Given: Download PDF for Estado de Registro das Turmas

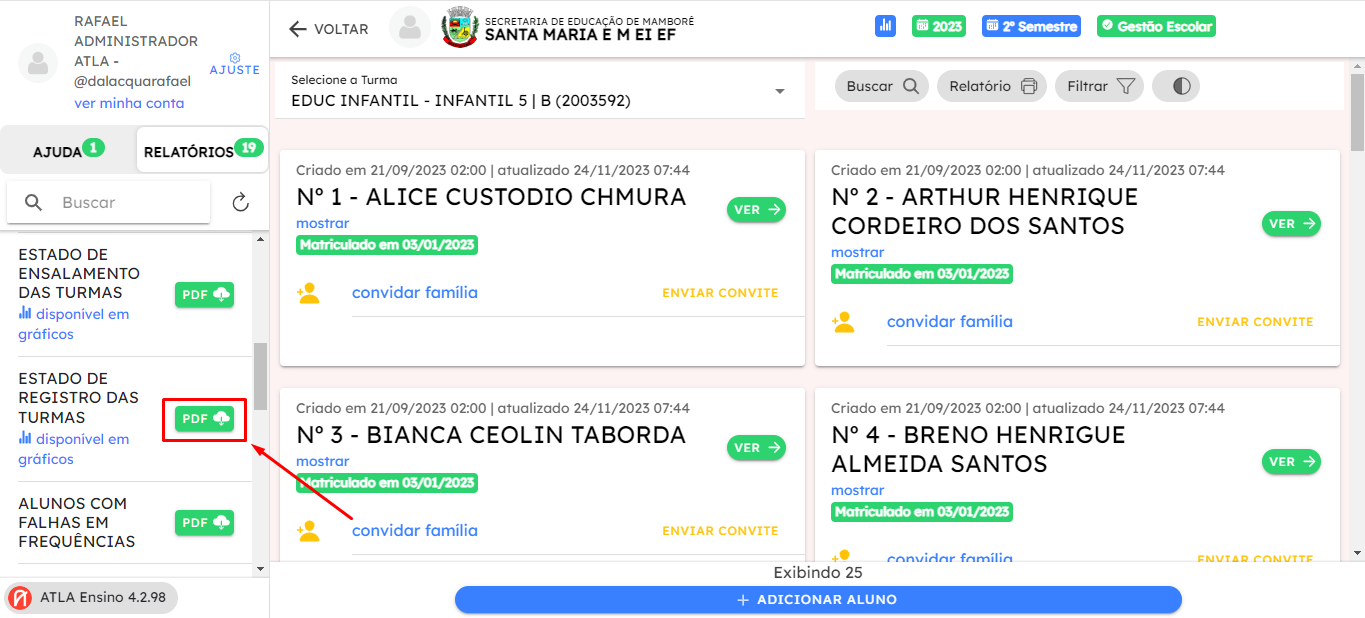Looking at the screenshot, I should tap(205, 419).
